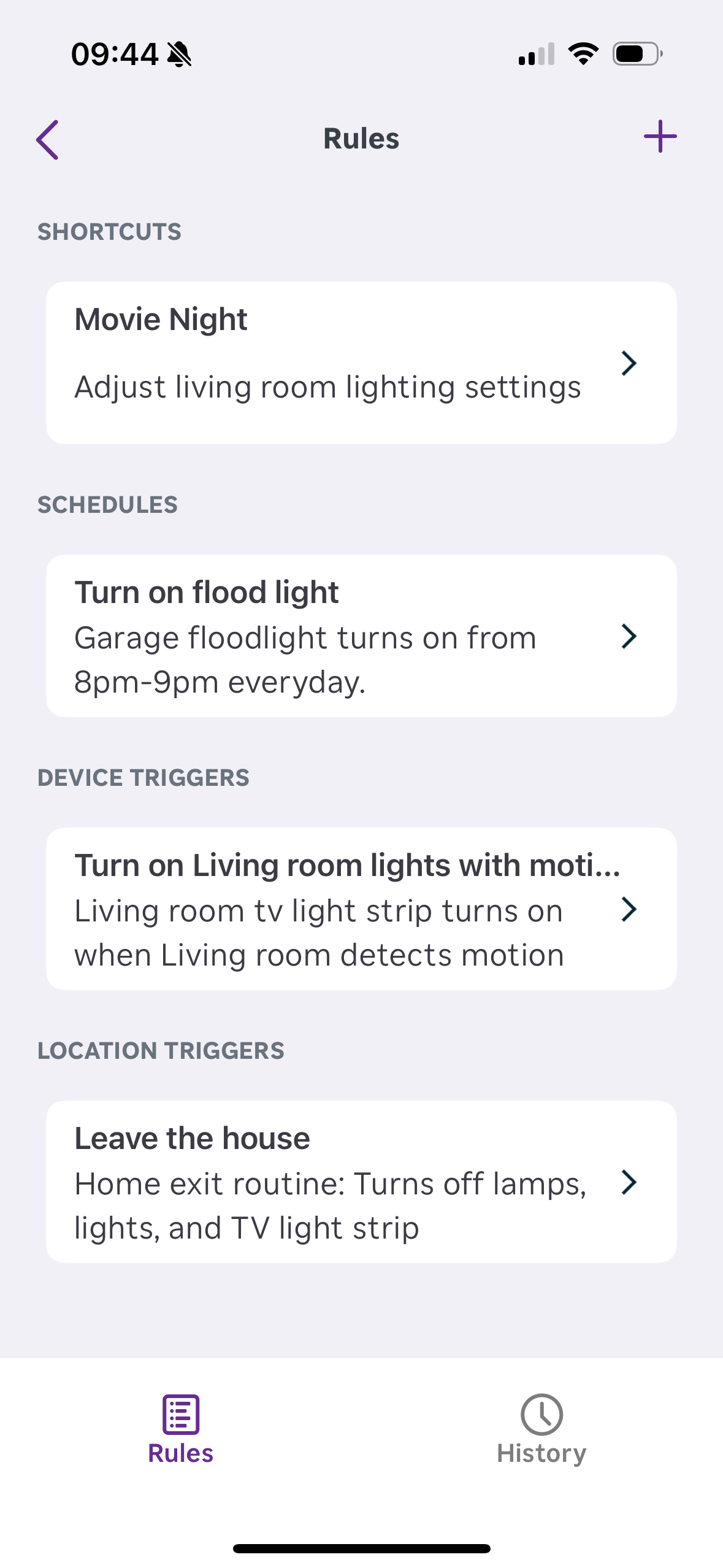Switch to the History tab
The image size is (723, 1568).
pyautogui.click(x=541, y=1429)
